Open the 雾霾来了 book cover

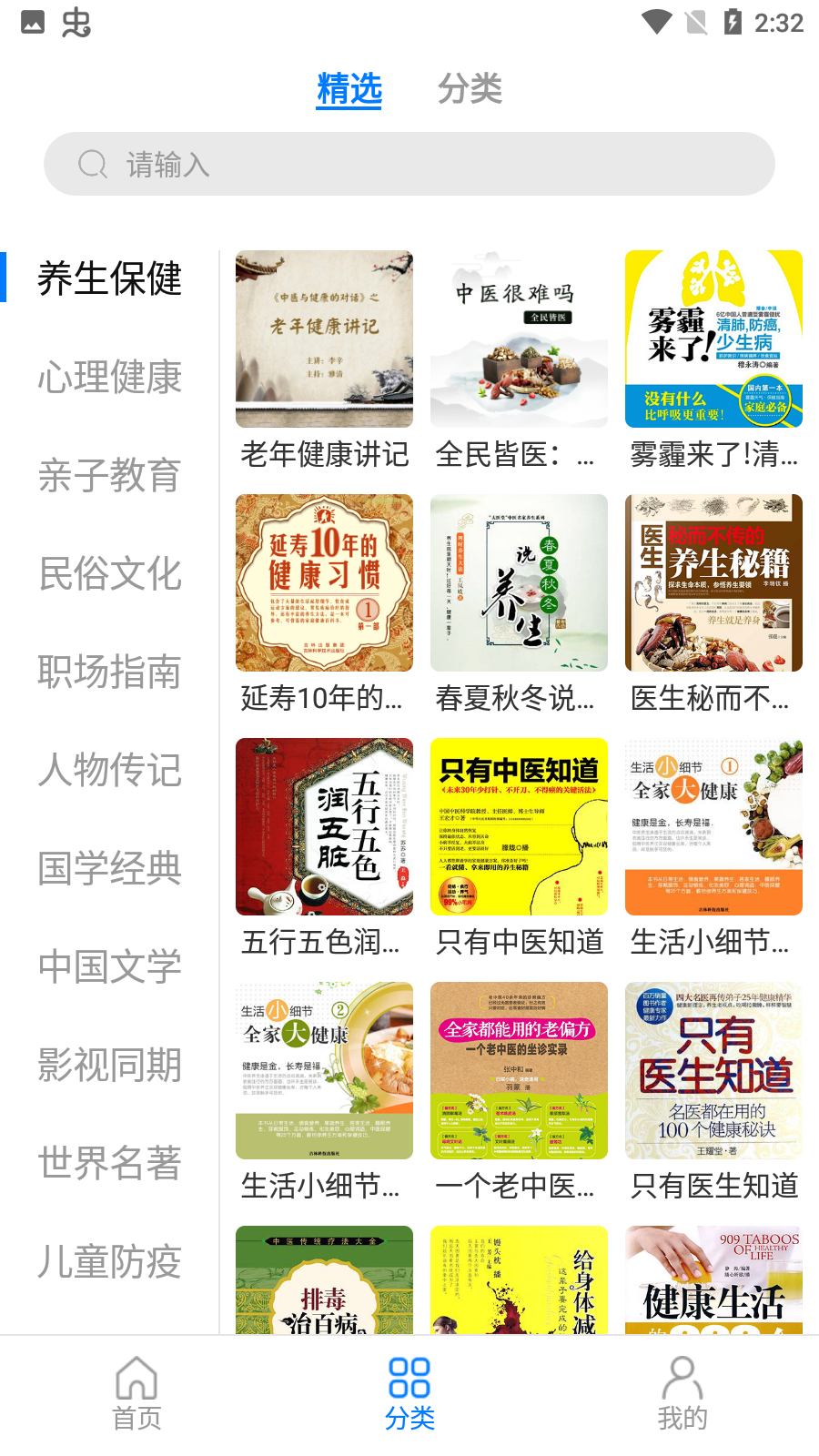click(x=713, y=338)
